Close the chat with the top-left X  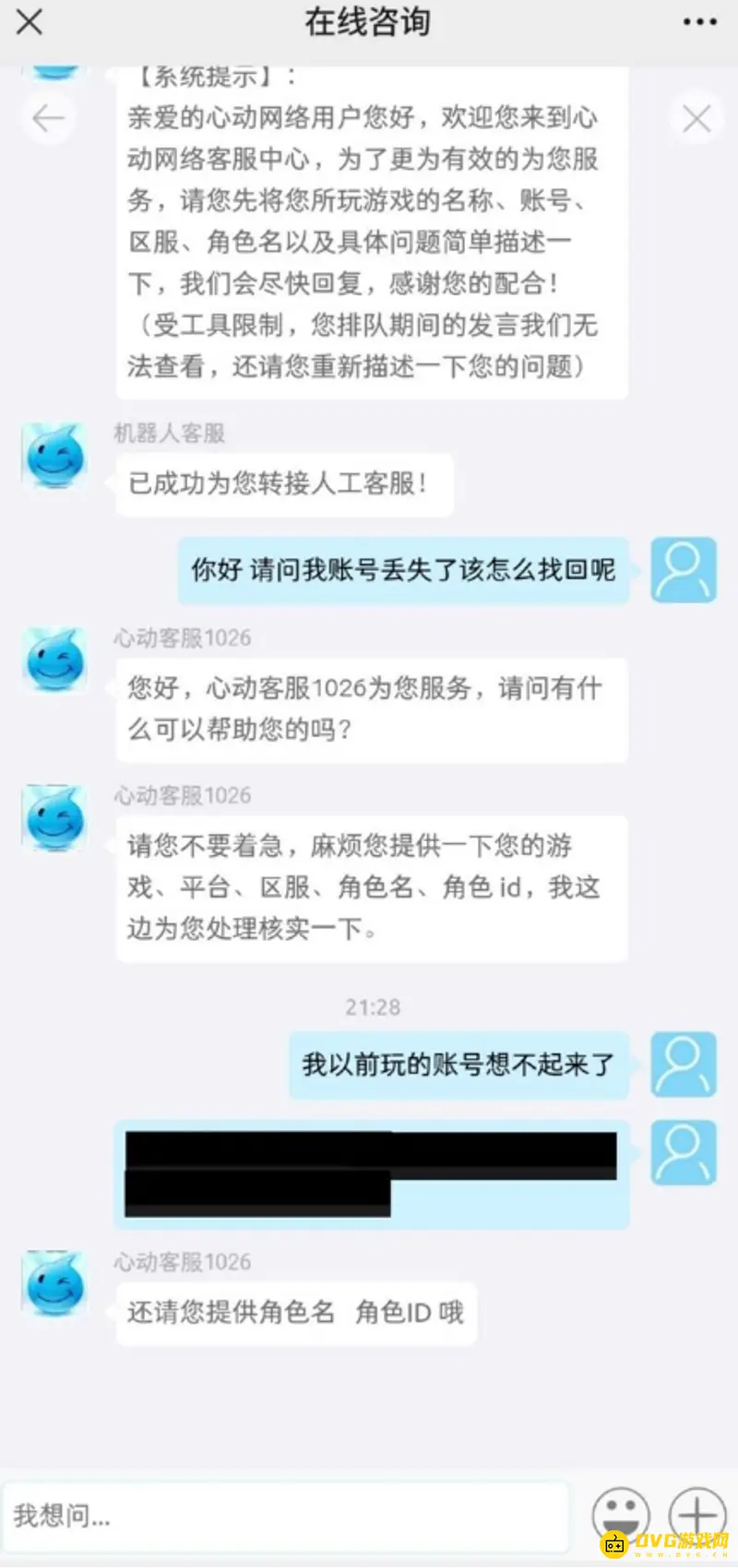pos(29,22)
